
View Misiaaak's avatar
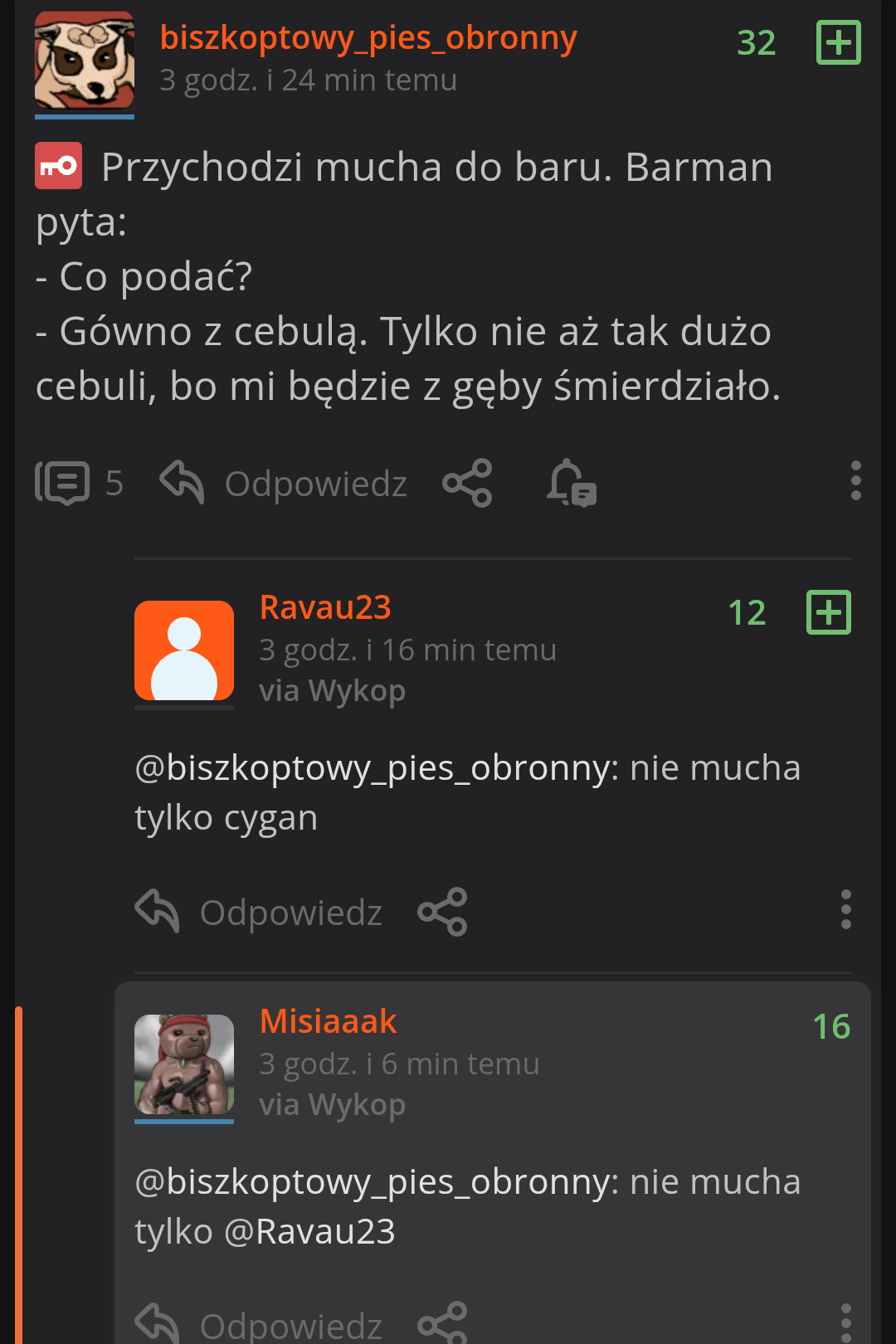tap(184, 1064)
